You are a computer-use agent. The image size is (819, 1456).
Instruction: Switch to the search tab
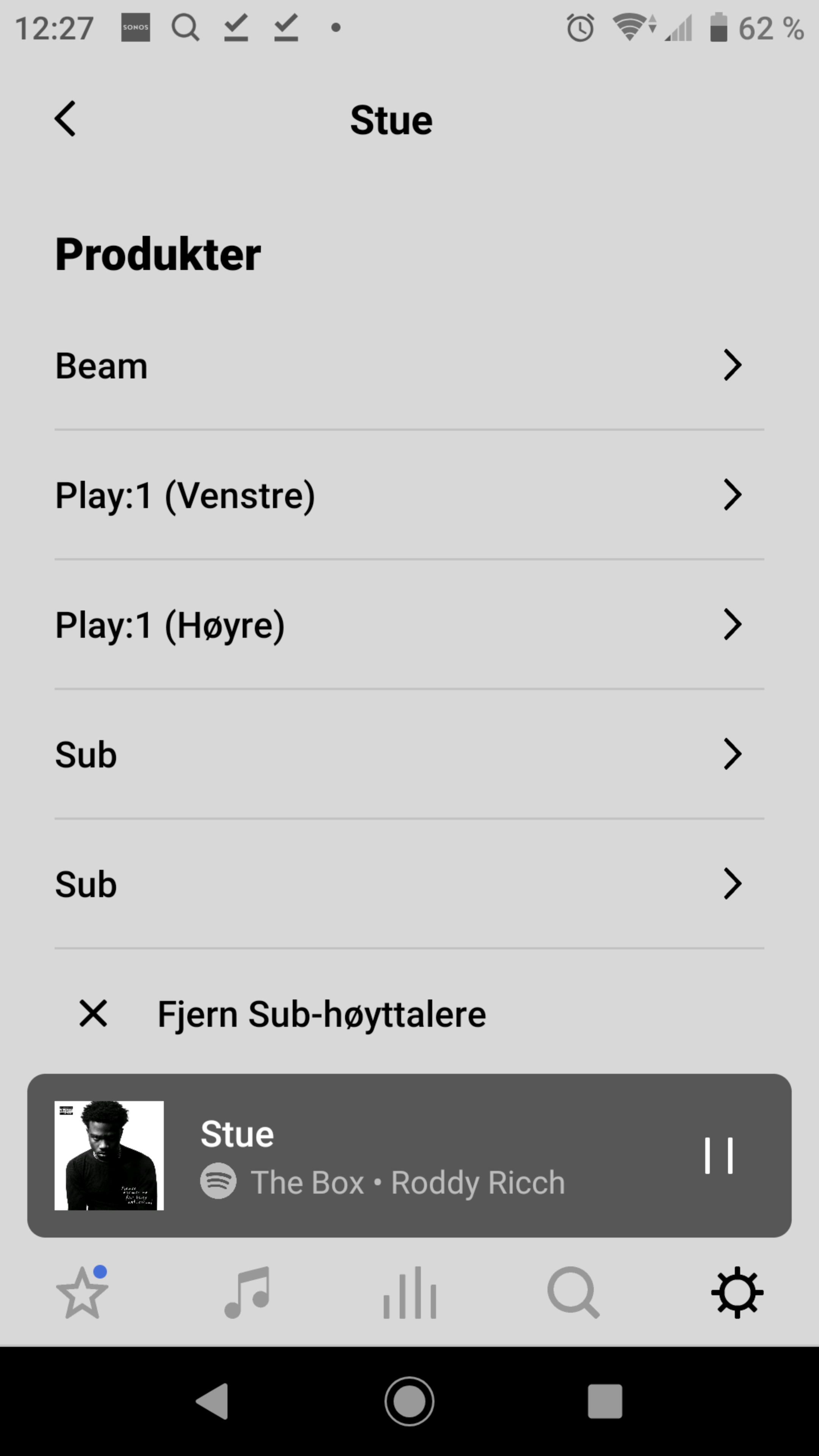click(573, 1293)
